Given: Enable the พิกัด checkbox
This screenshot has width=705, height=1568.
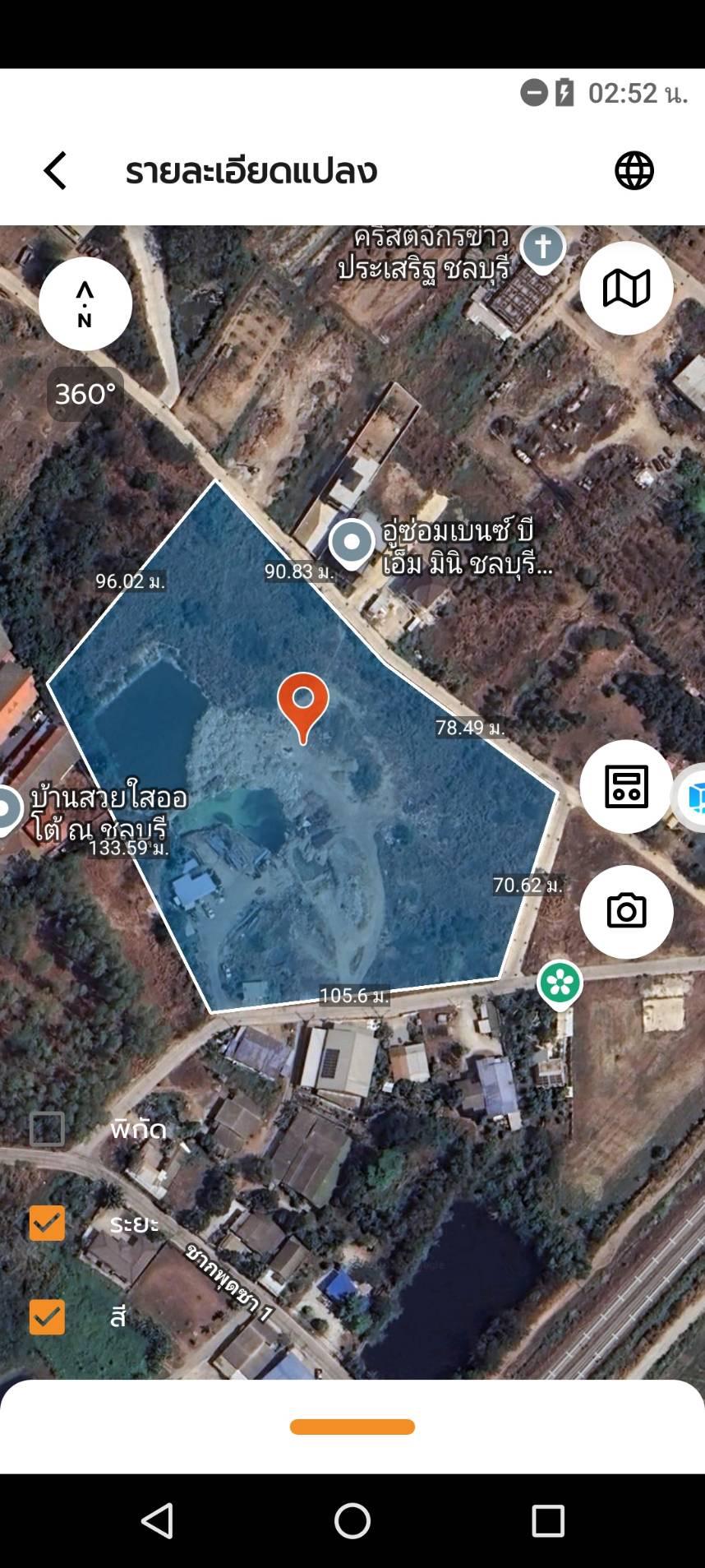Looking at the screenshot, I should point(47,1129).
